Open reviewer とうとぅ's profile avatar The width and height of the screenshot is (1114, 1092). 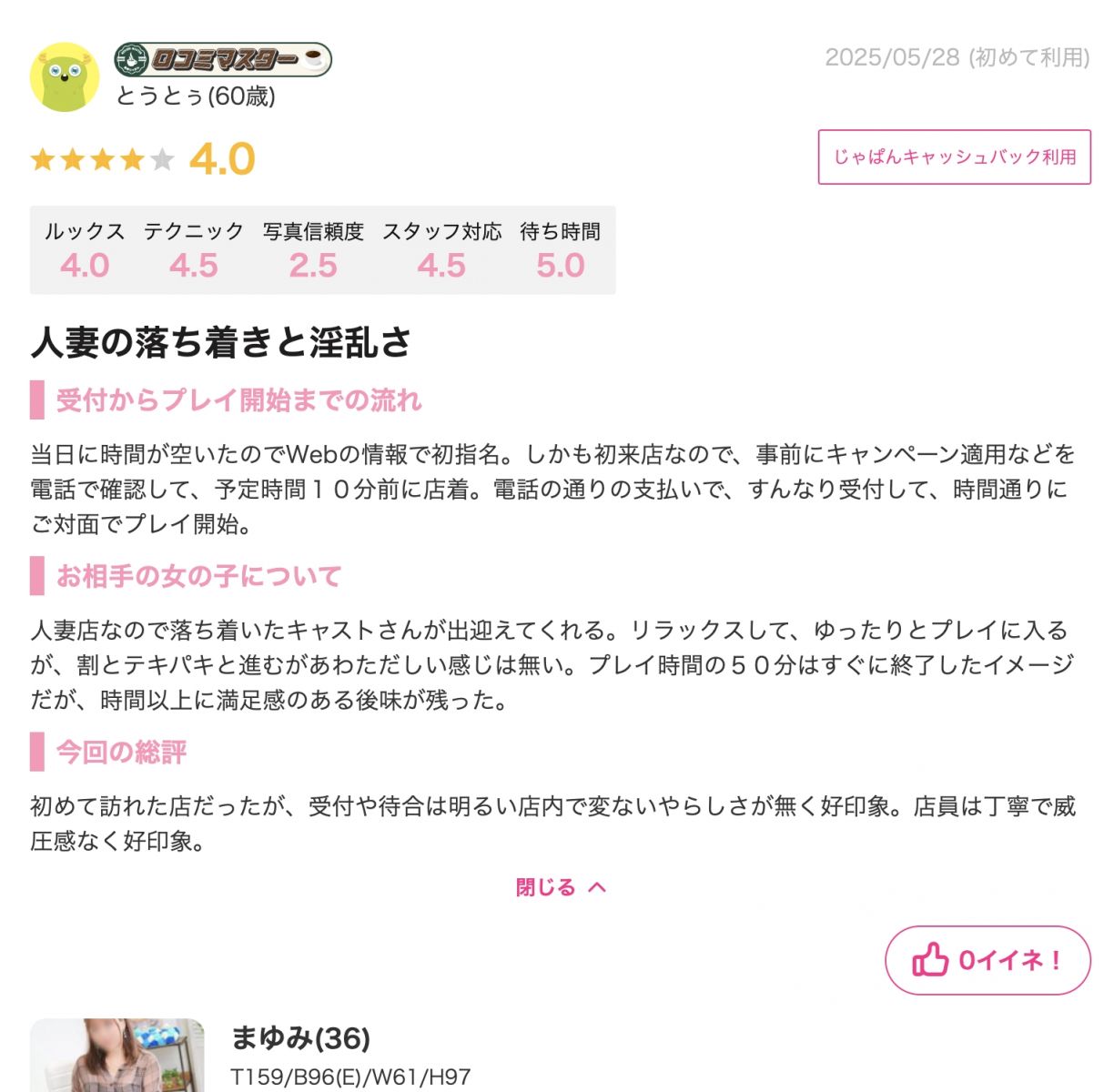pos(65,77)
